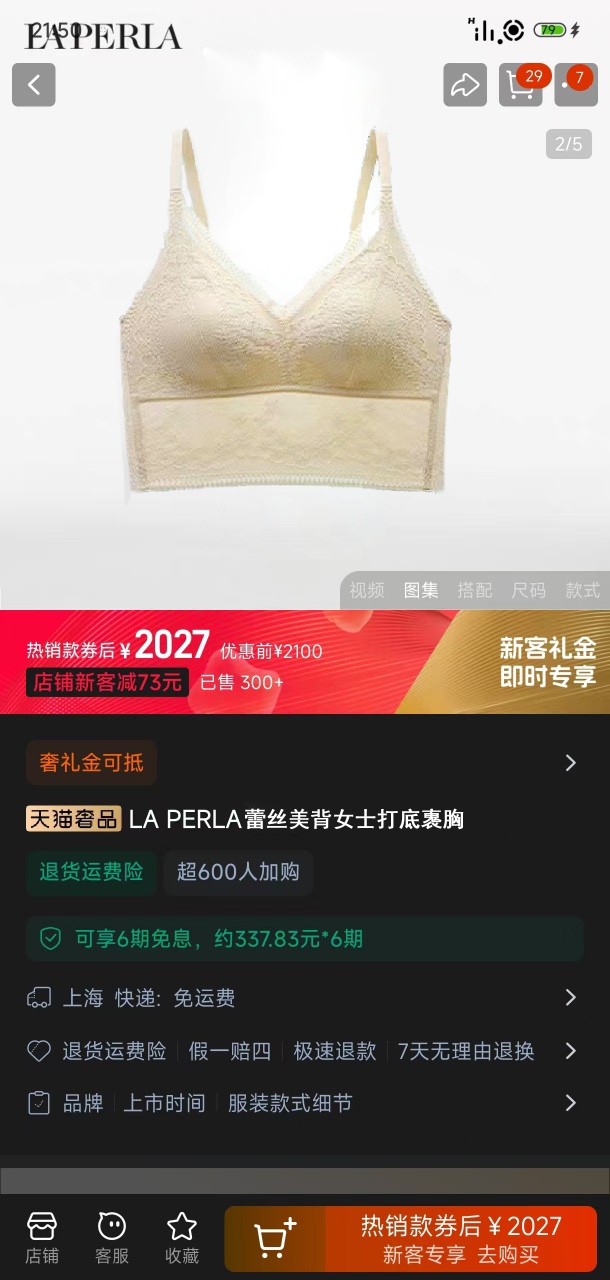The height and width of the screenshot is (1280, 610).
Task: Switch to the 款式 media tab
Action: click(582, 590)
